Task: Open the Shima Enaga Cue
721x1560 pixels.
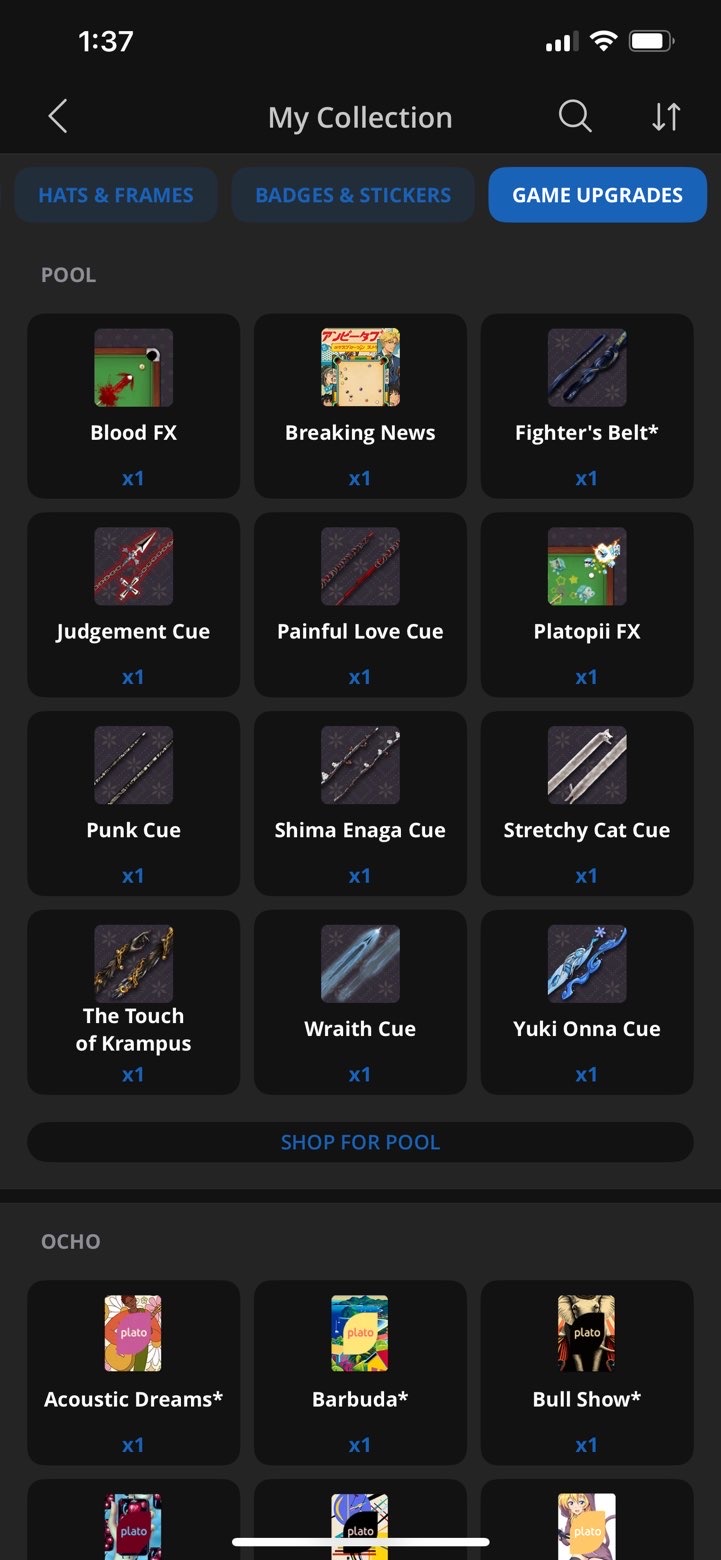Action: click(x=360, y=803)
